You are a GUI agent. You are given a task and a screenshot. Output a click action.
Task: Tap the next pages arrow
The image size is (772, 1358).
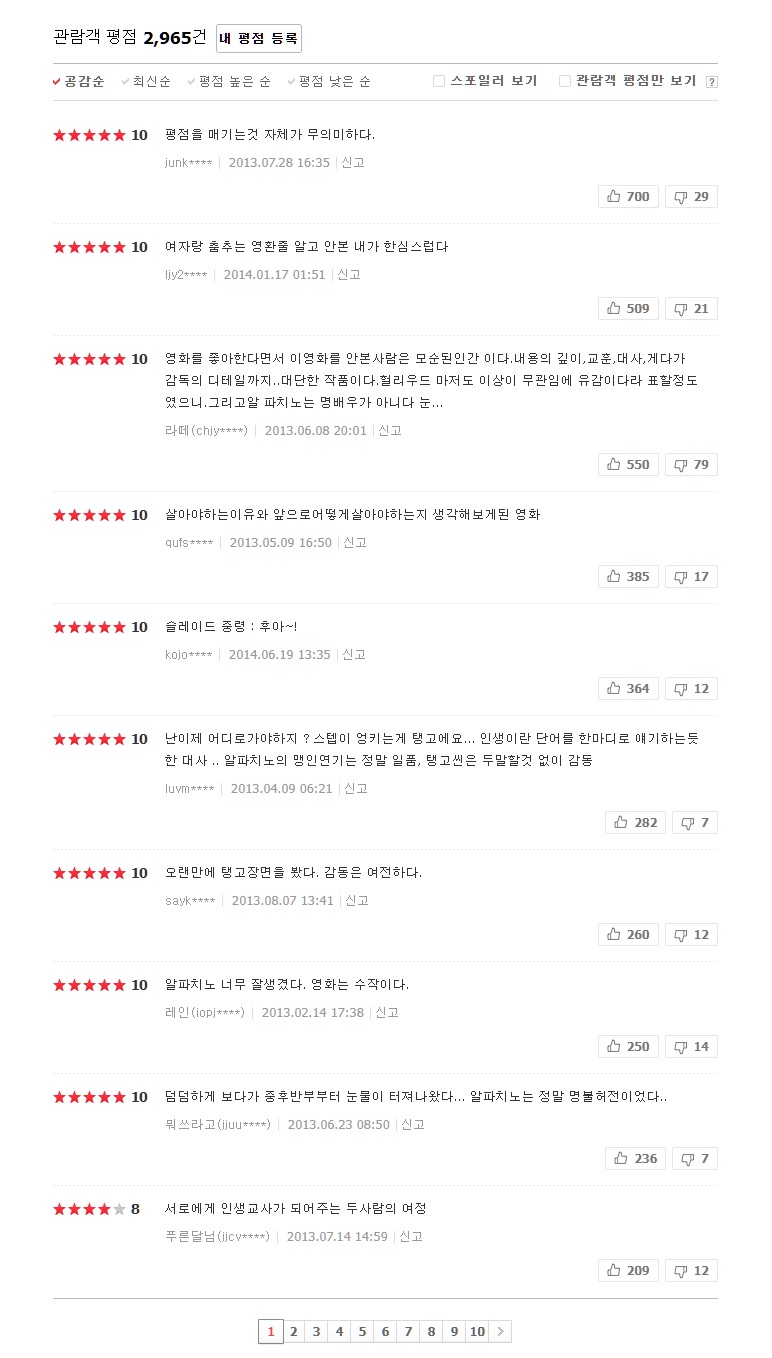(x=500, y=1332)
